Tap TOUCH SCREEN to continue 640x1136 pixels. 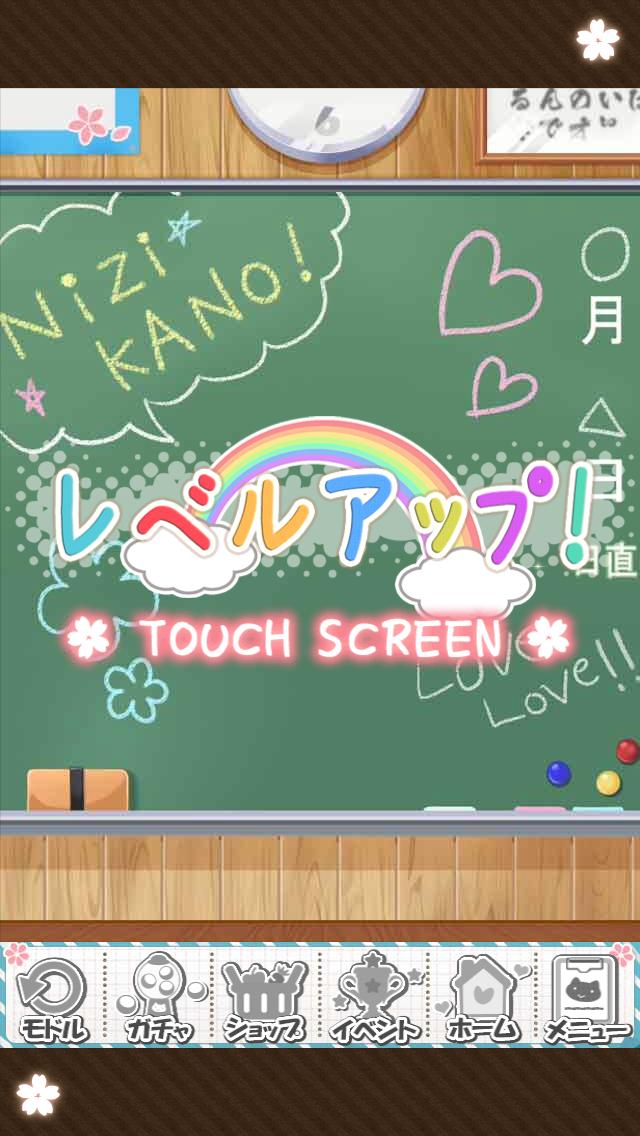(321, 638)
